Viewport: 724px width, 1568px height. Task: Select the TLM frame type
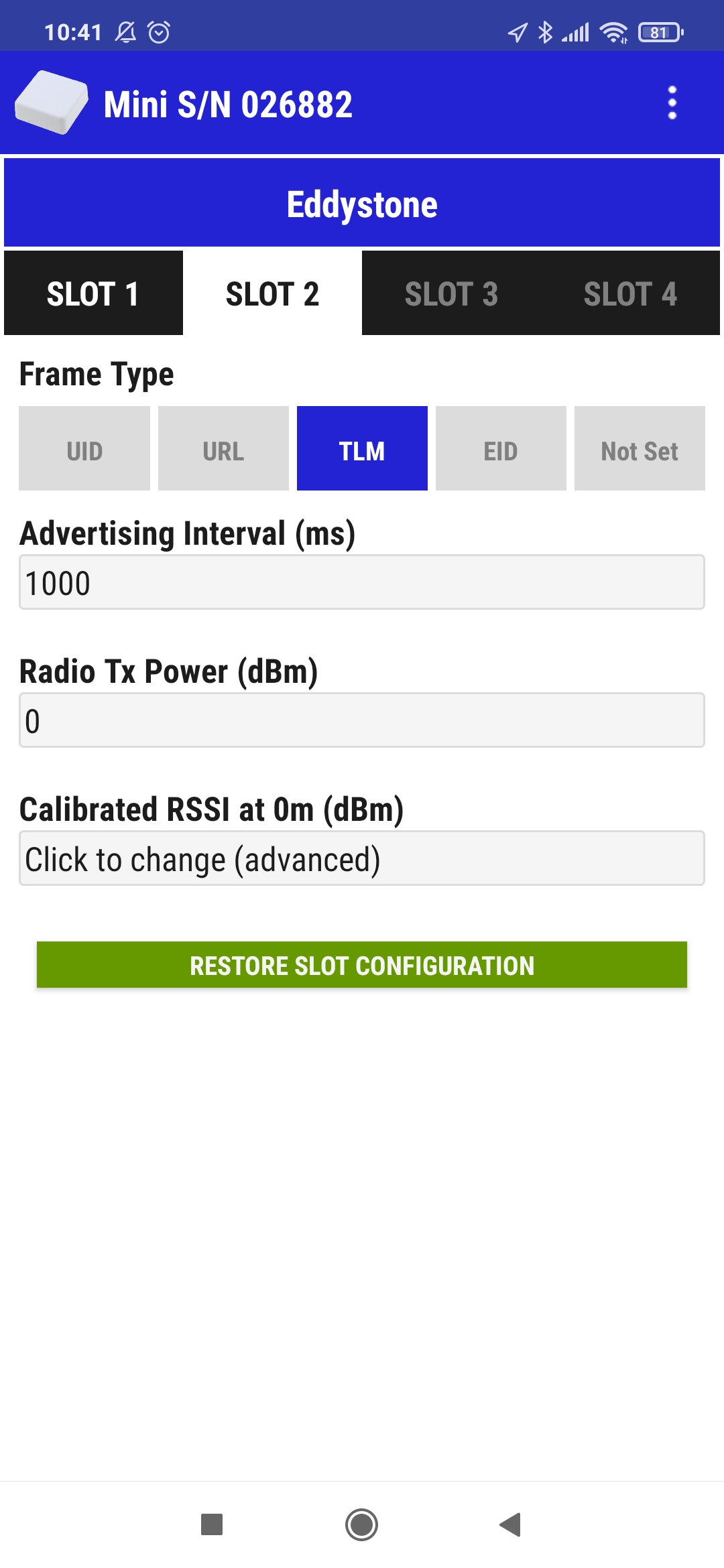coord(362,449)
